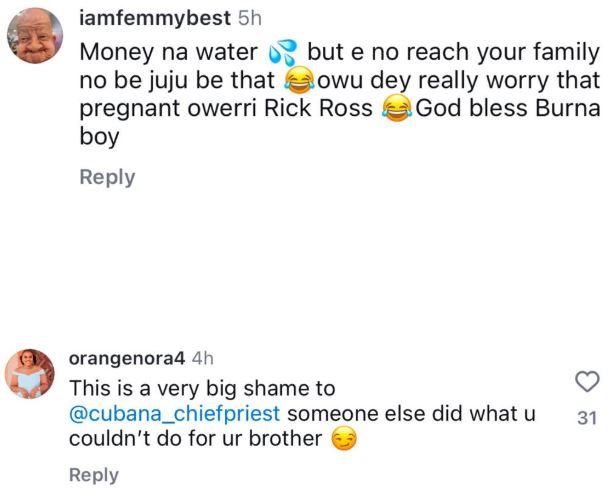613x491 pixels.
Task: Like orangenora4's comment
Action: (x=588, y=381)
